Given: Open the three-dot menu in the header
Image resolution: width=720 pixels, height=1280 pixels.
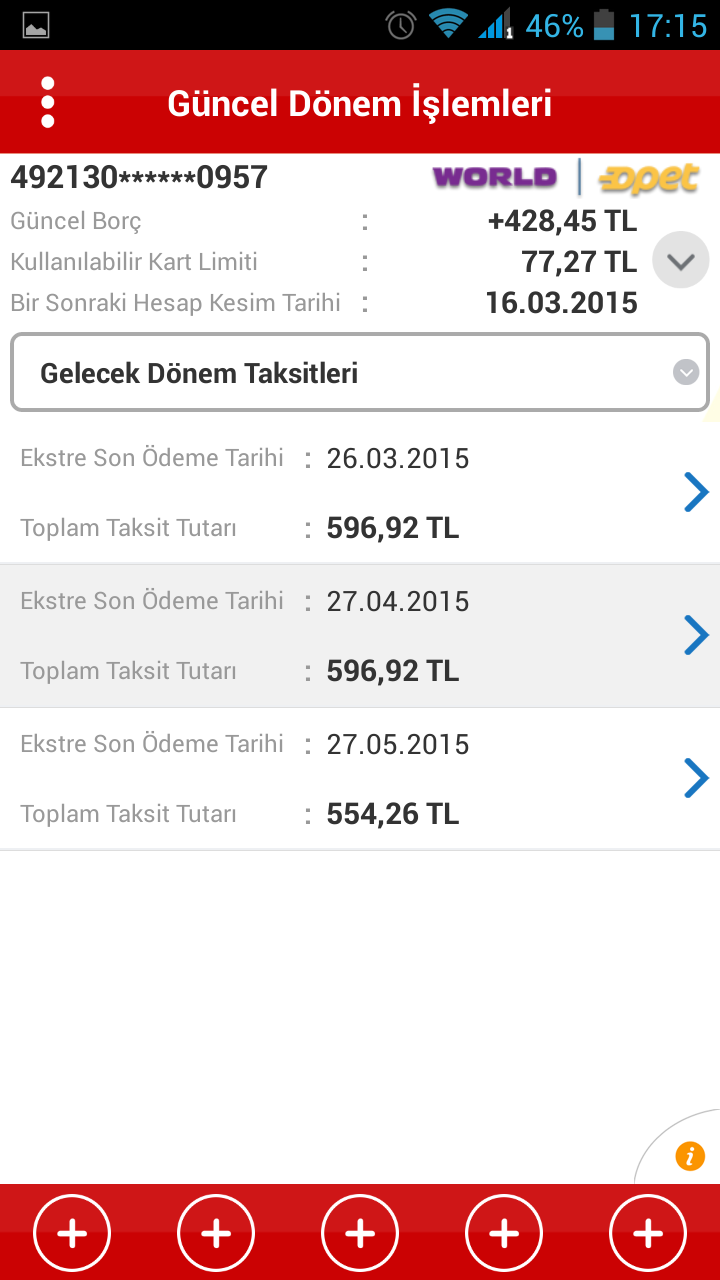Looking at the screenshot, I should click(47, 102).
